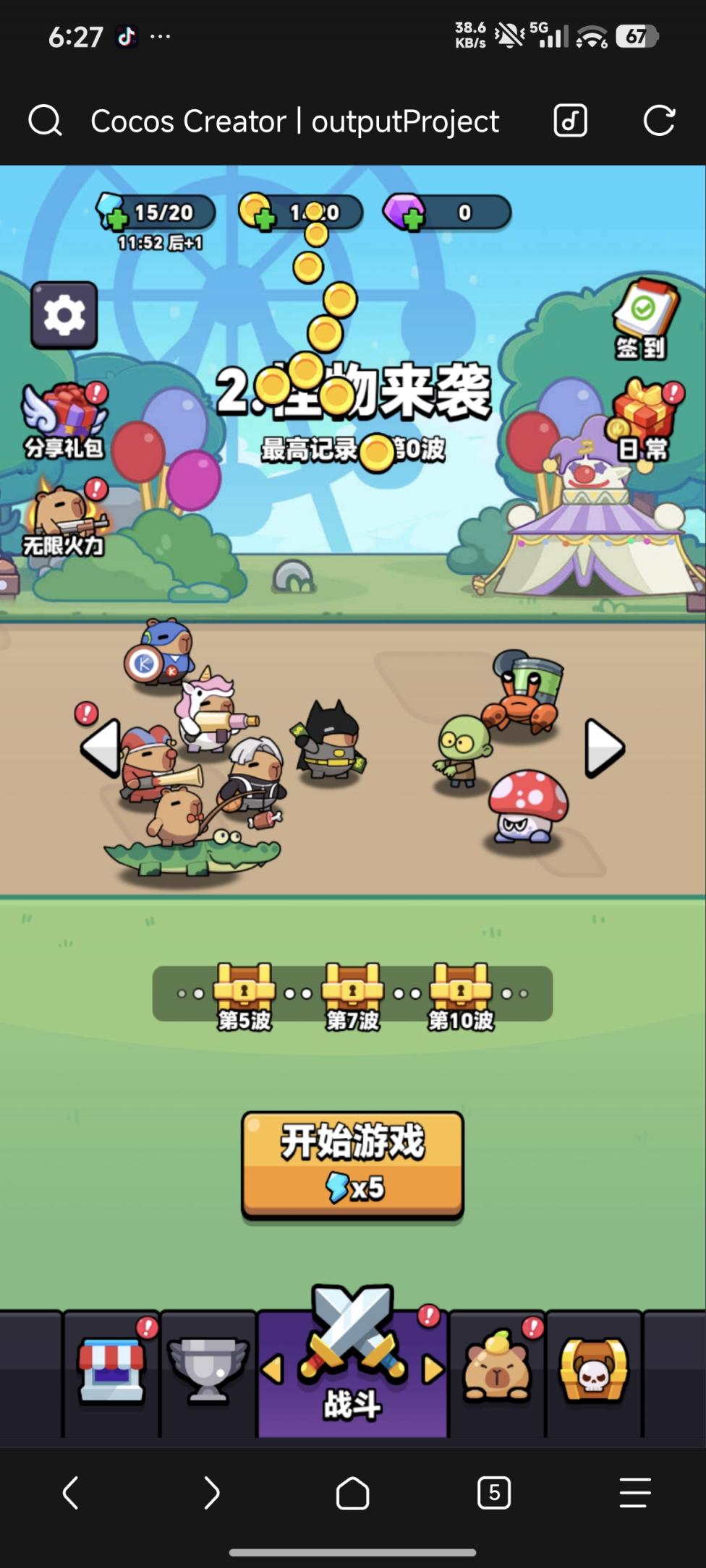Select the capybara character tab

[497, 1372]
